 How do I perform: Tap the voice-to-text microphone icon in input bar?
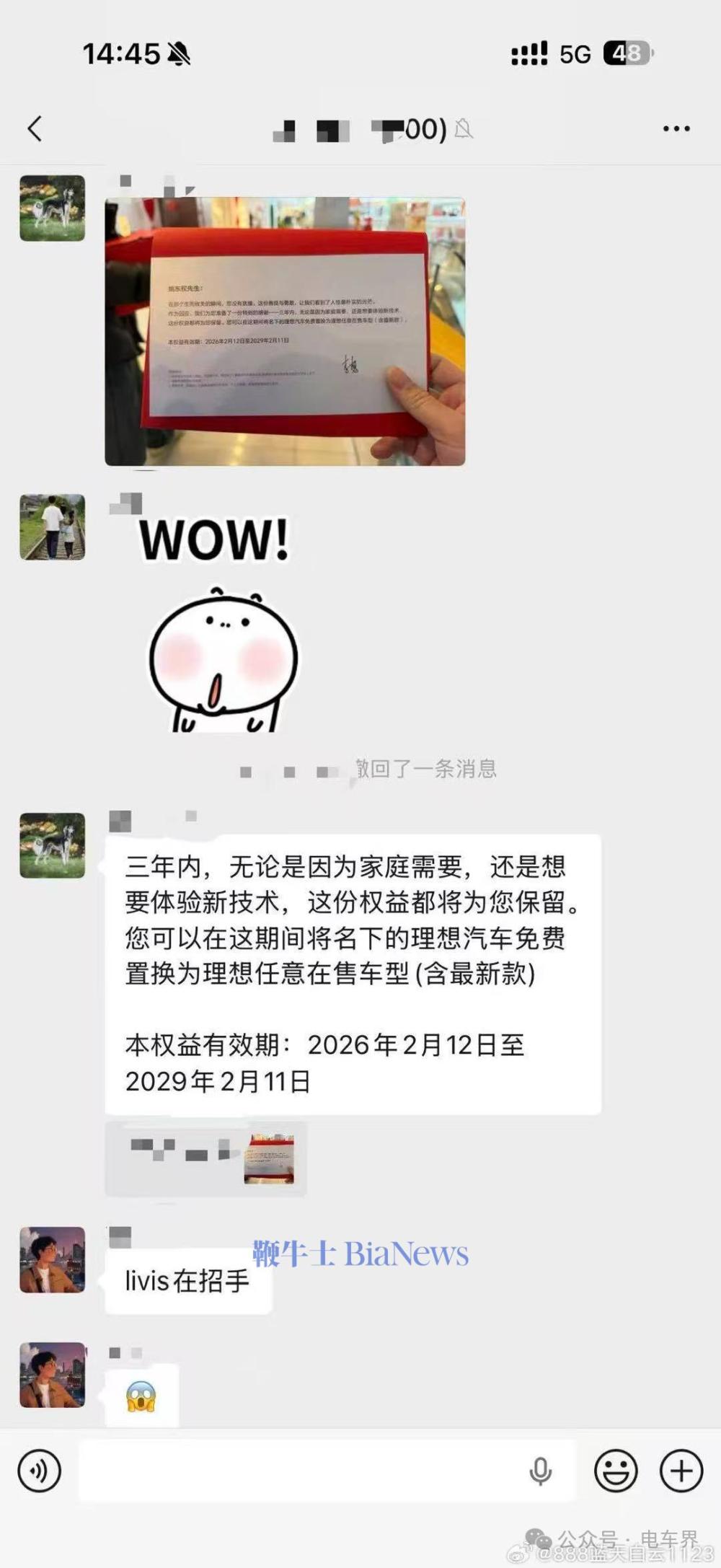click(x=539, y=1471)
